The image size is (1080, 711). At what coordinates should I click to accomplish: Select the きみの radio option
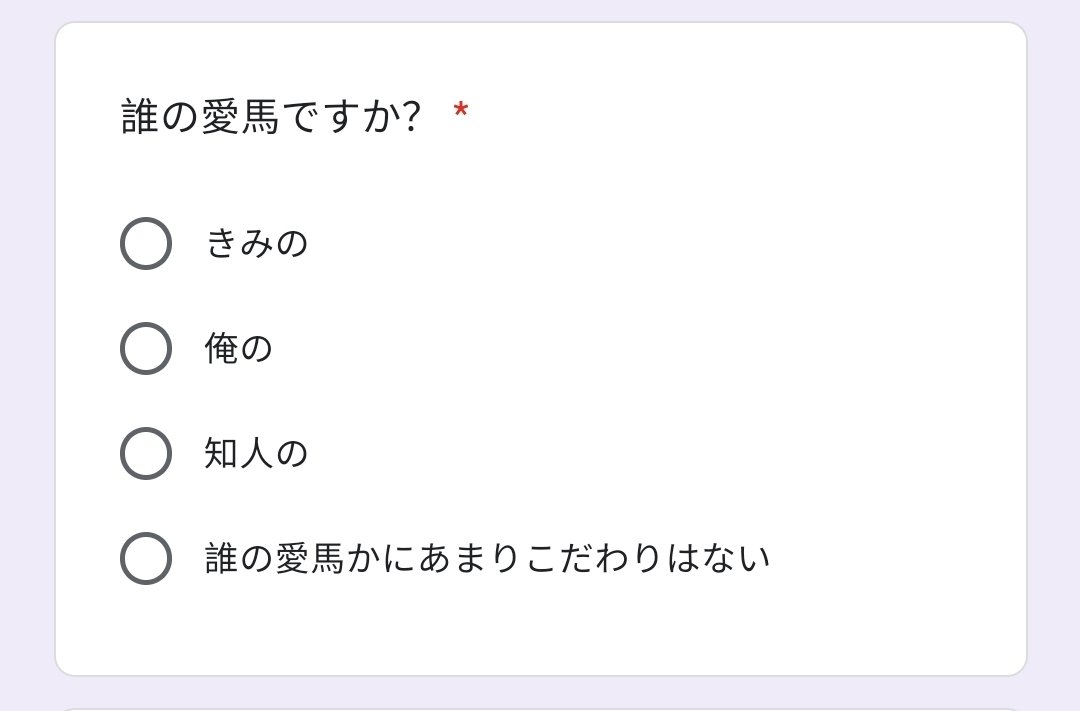[146, 243]
